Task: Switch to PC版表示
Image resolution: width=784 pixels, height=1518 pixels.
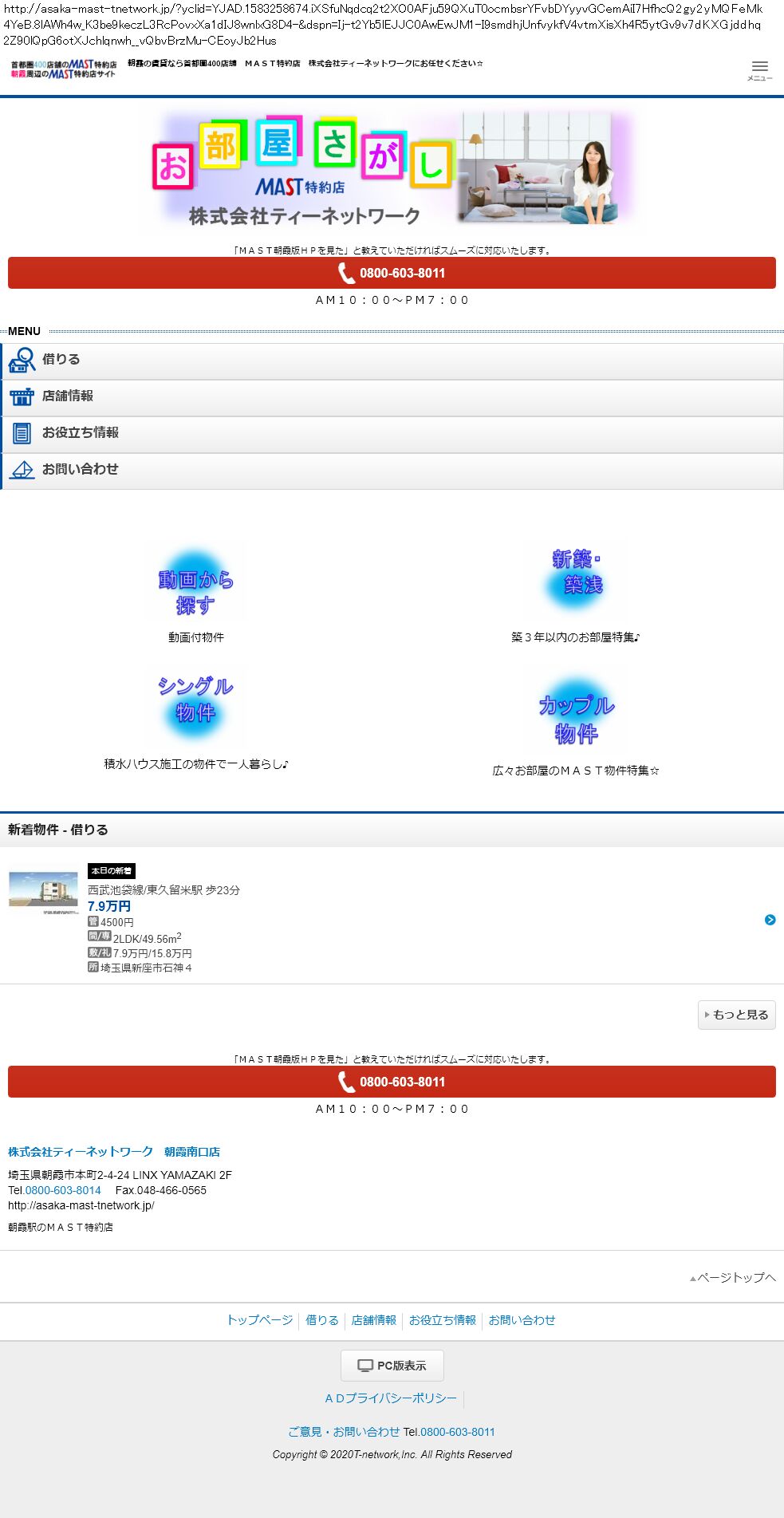Action: coord(392,1366)
